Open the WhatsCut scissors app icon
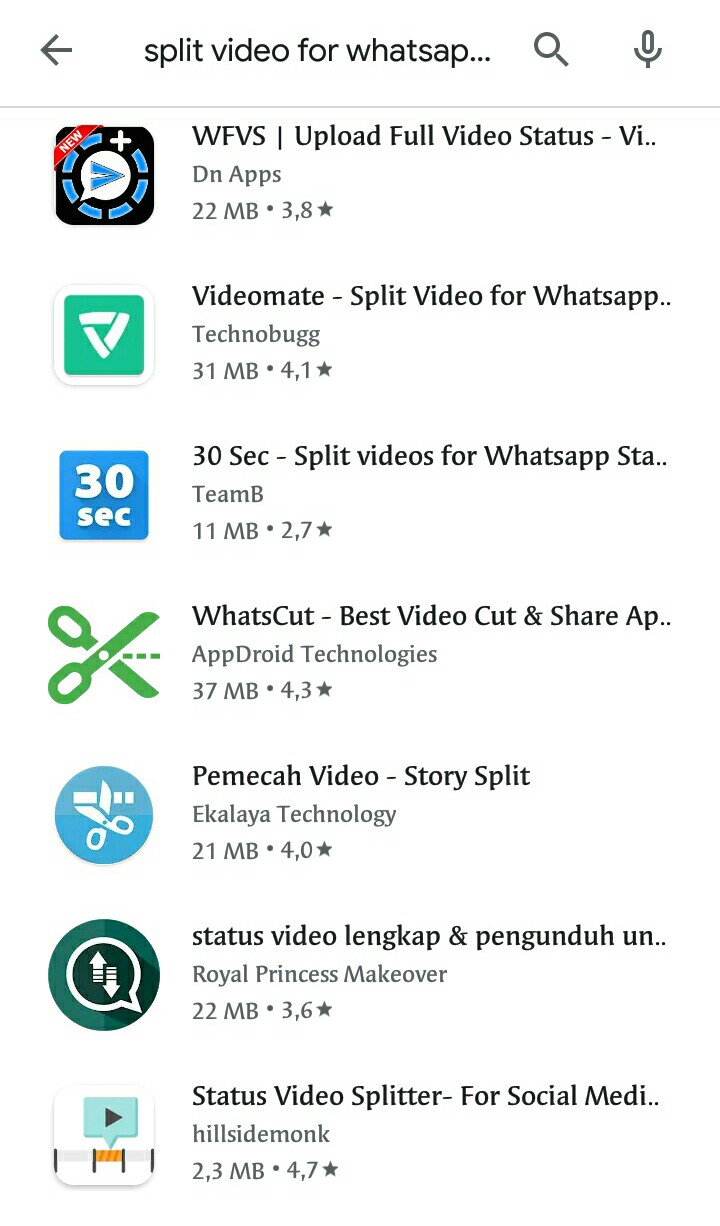Viewport: 720px width, 1226px height. pyautogui.click(x=103, y=654)
